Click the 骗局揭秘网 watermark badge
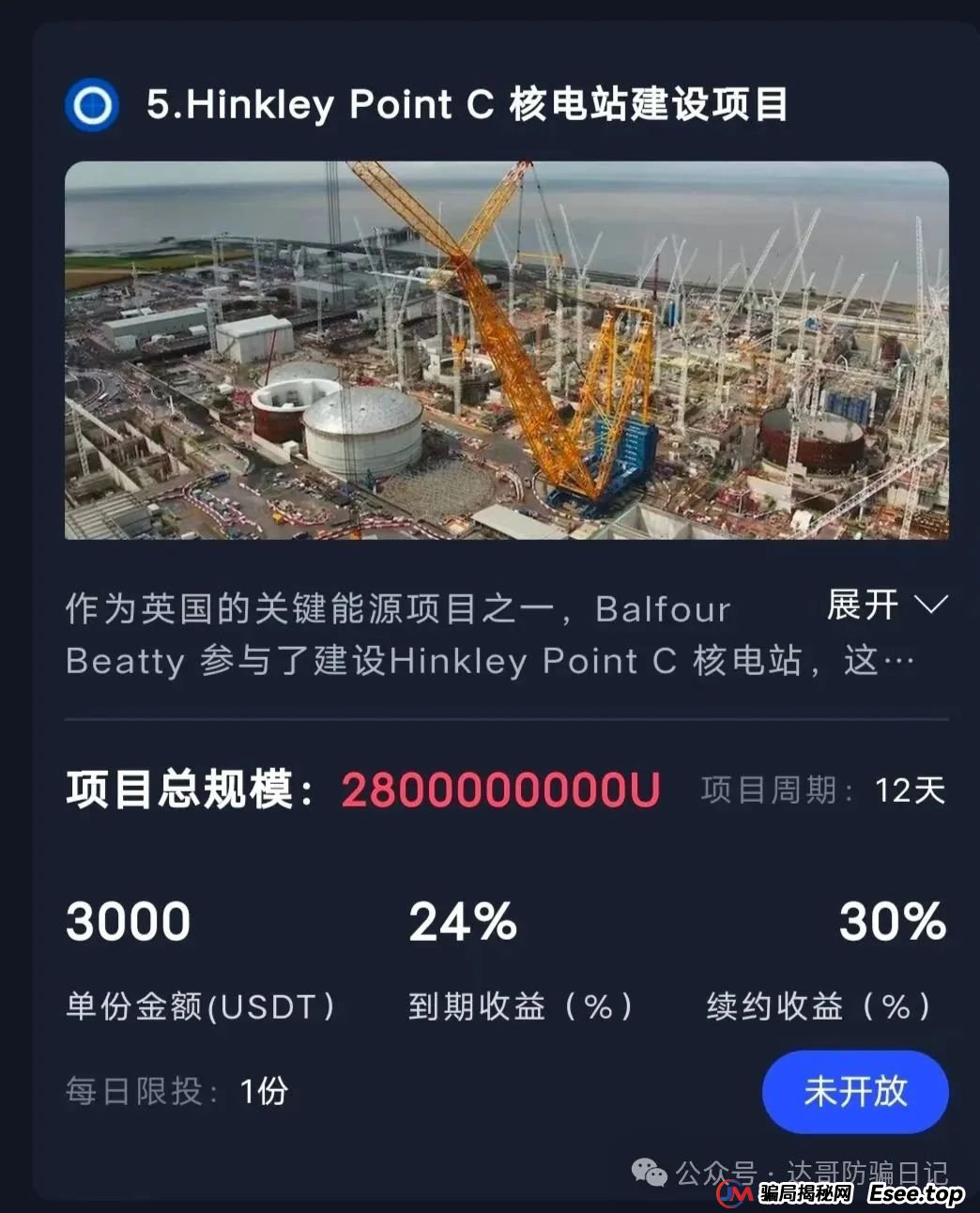 click(x=807, y=1194)
